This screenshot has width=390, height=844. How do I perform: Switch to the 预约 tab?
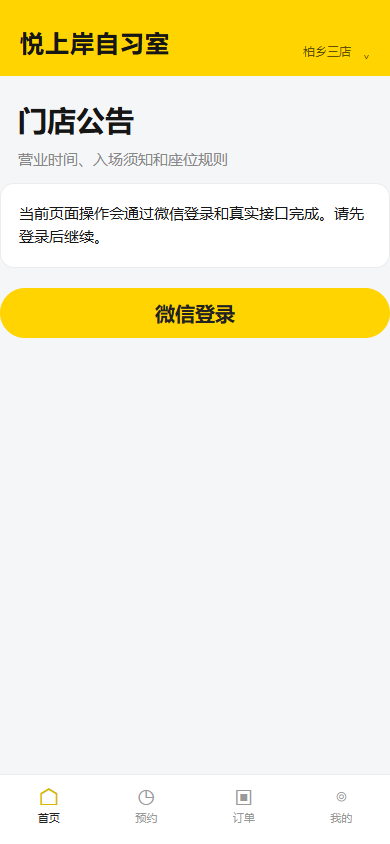click(146, 806)
